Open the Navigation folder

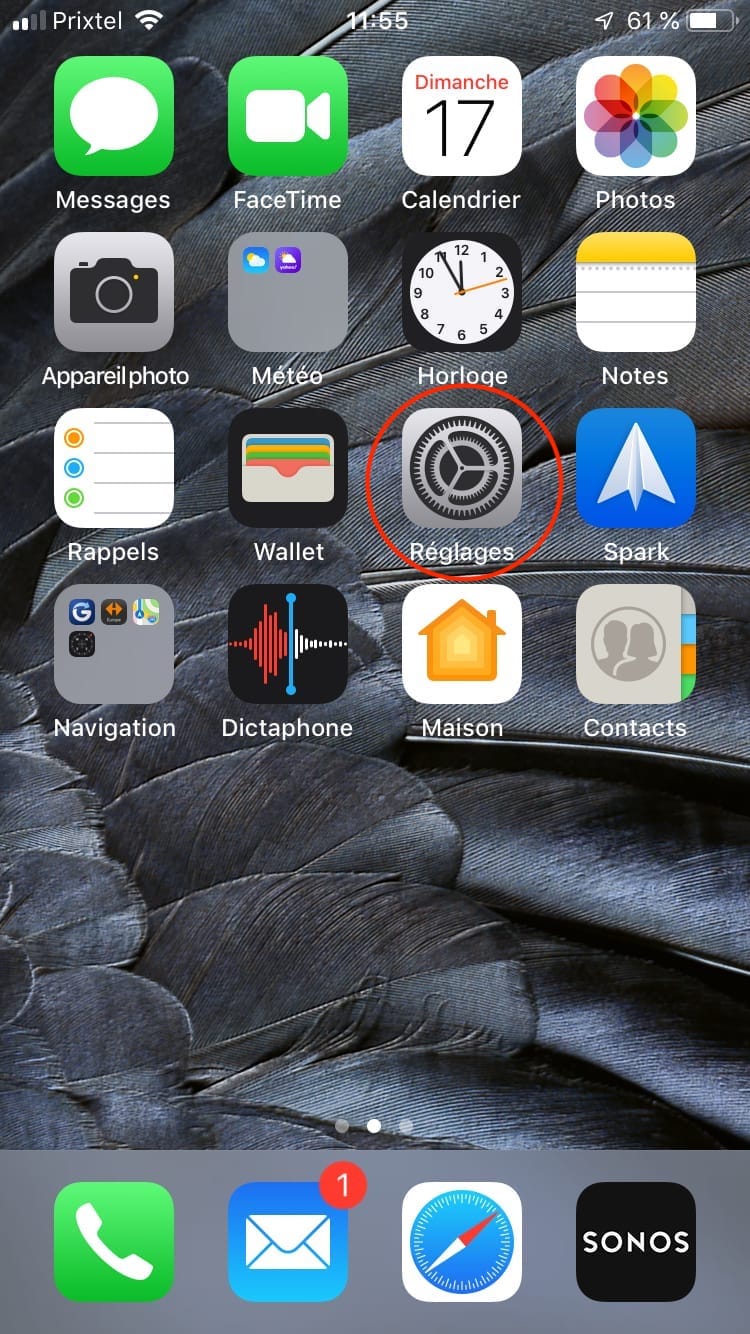coord(113,644)
